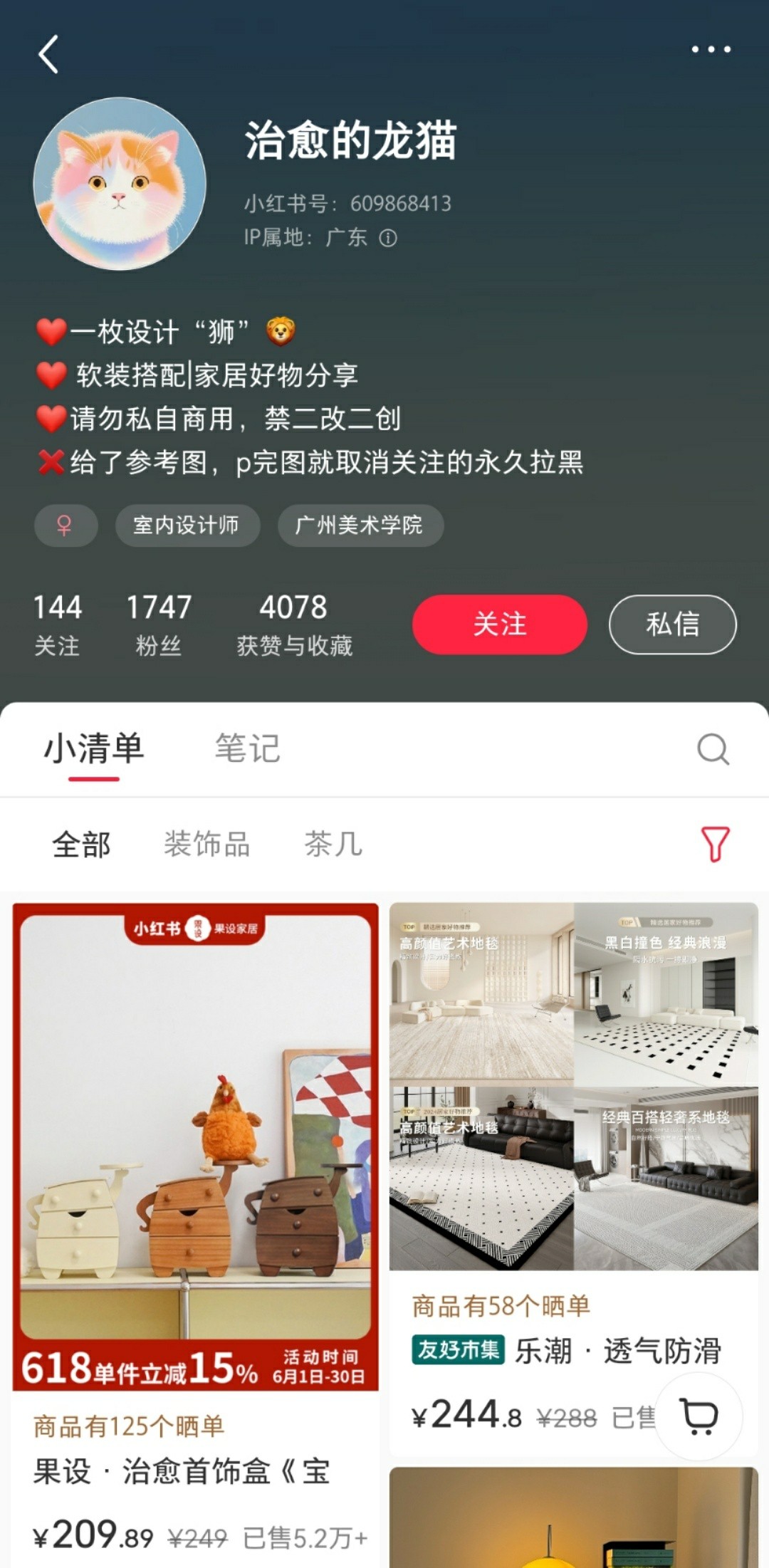Image resolution: width=769 pixels, height=1568 pixels.
Task: Show info about IP属地 location
Action: 388,238
